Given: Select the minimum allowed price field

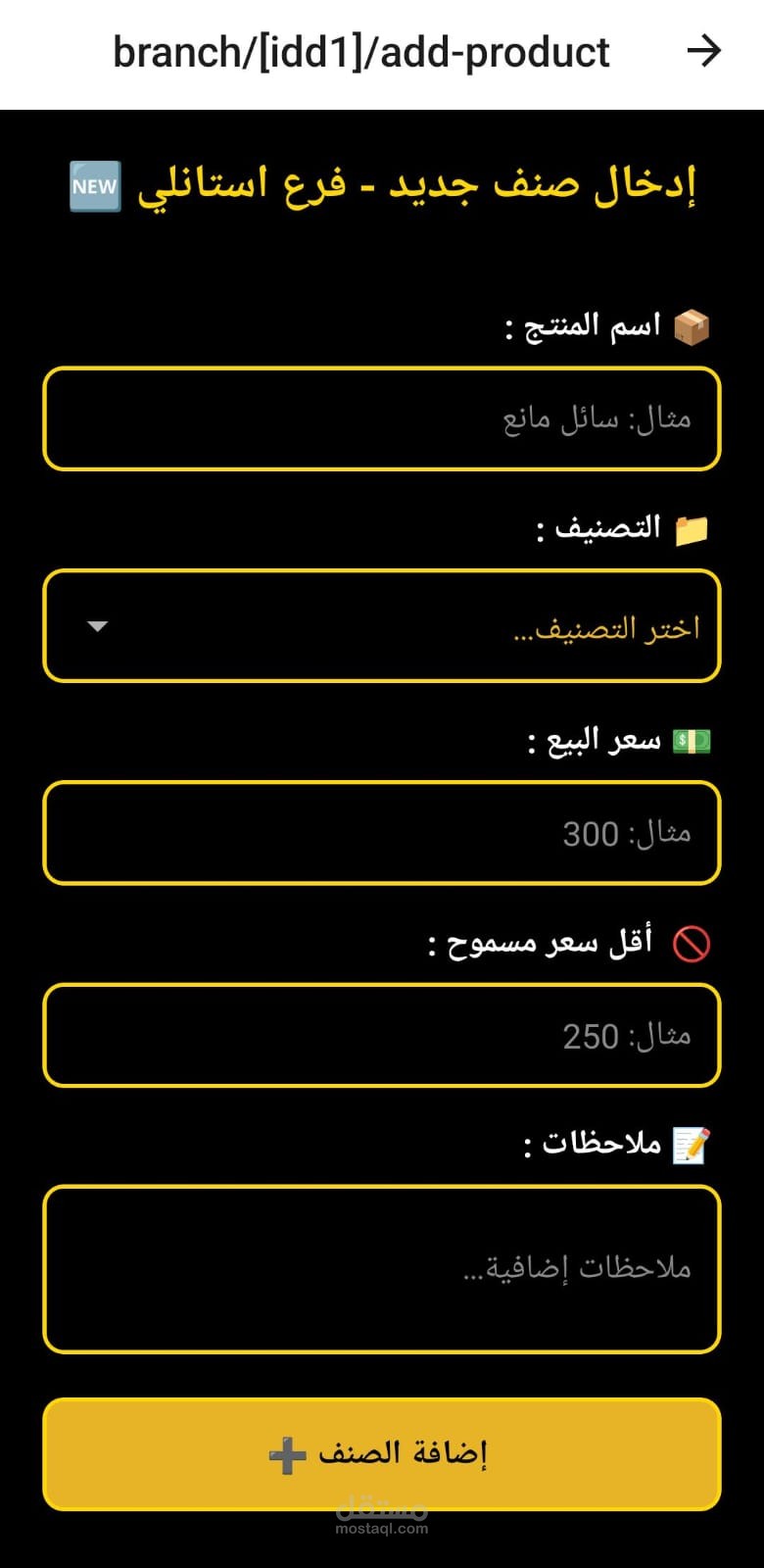Looking at the screenshot, I should [x=382, y=1036].
